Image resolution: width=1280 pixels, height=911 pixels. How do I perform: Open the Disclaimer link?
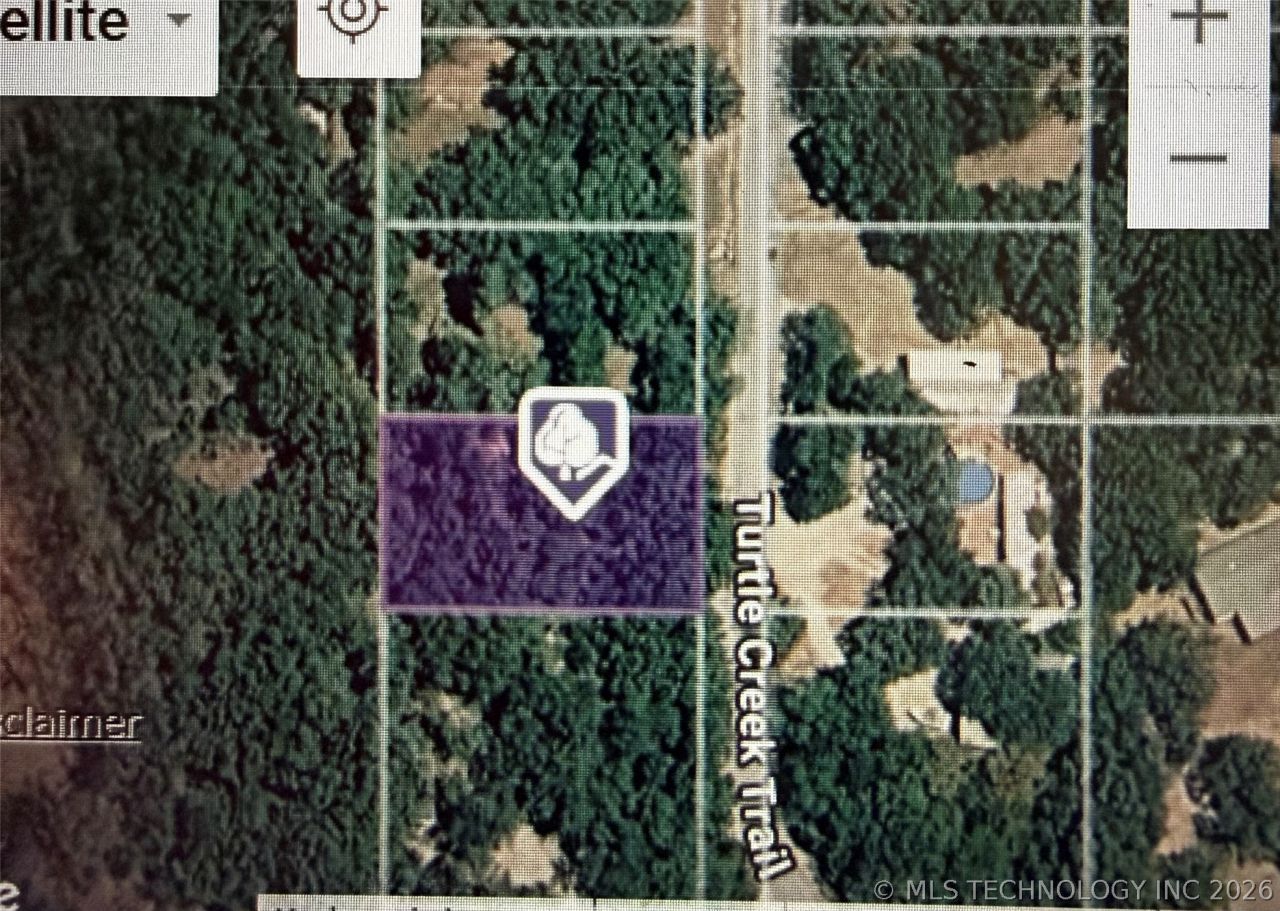(x=70, y=723)
